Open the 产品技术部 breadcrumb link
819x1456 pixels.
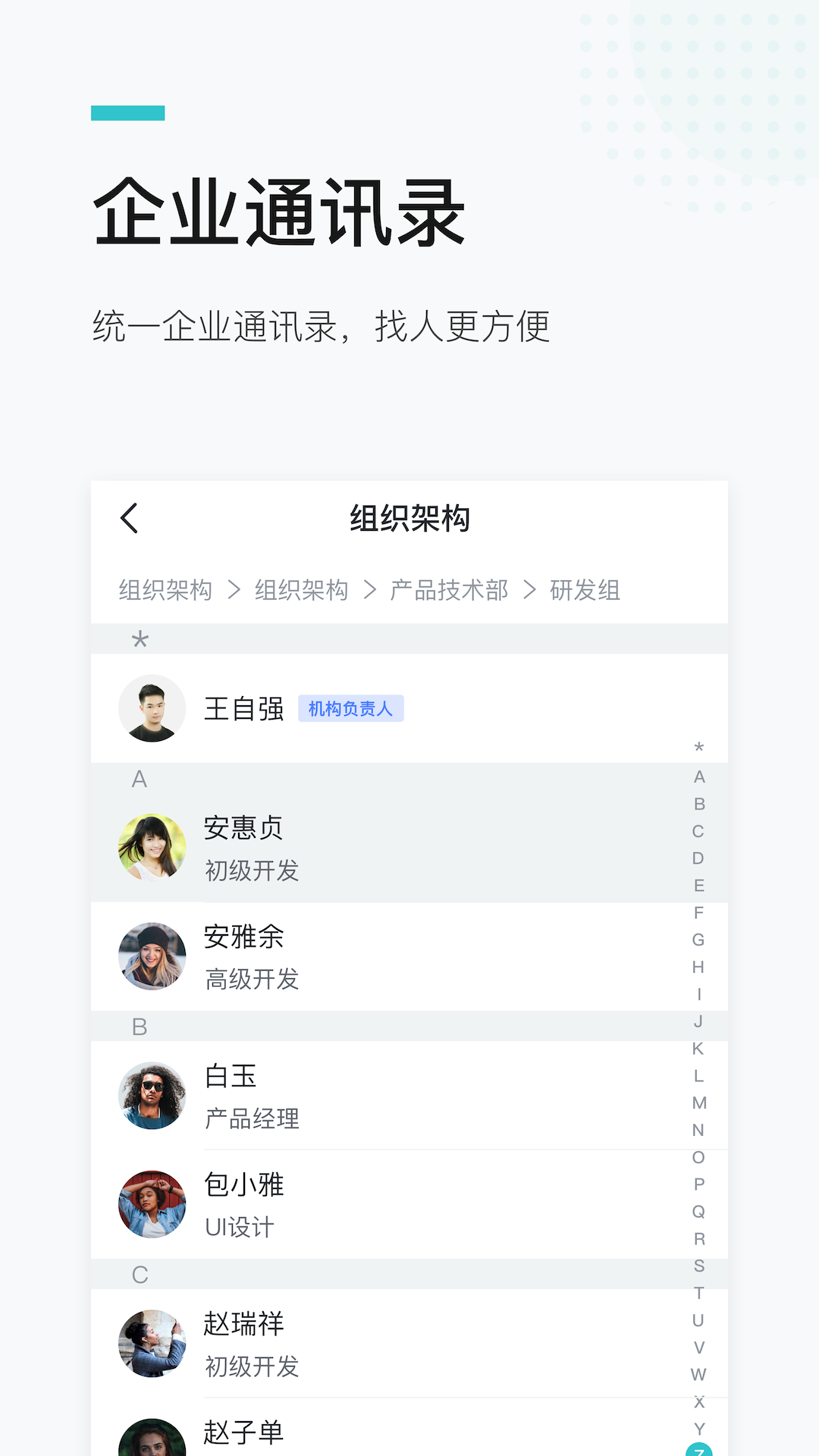(x=447, y=591)
